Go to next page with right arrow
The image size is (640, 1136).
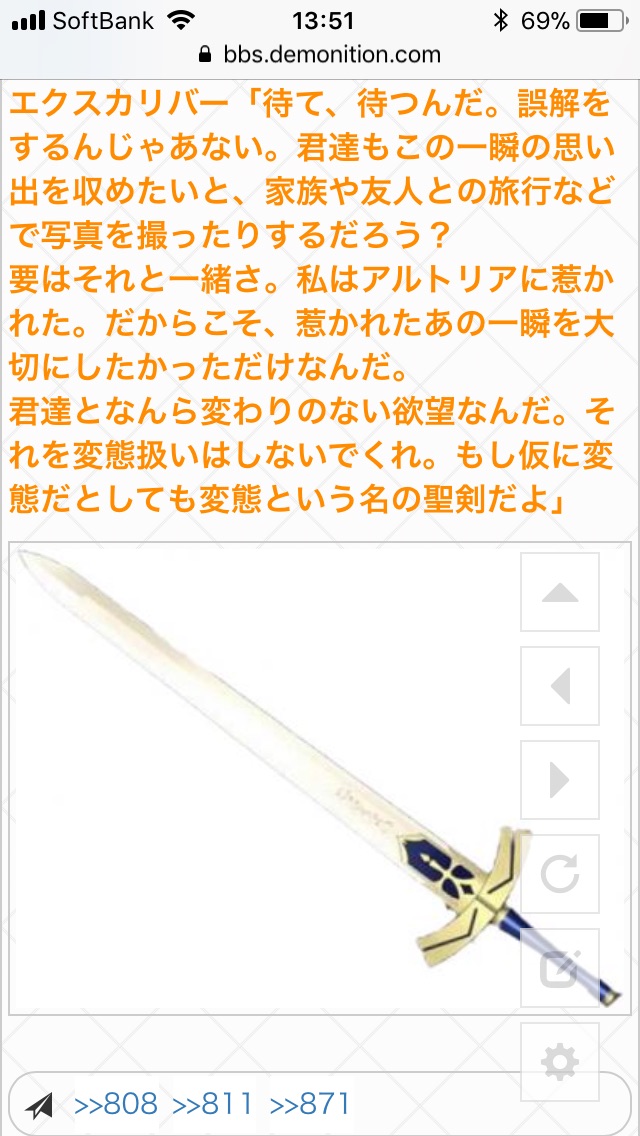[560, 780]
